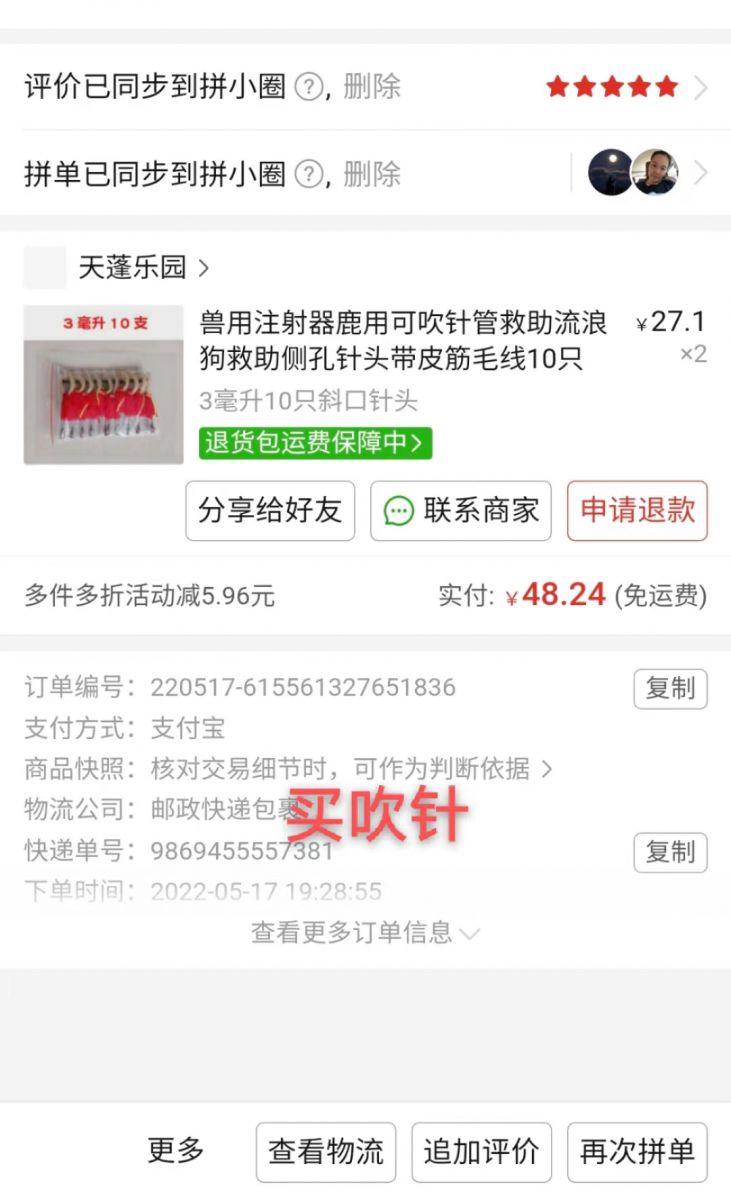Copy the express tracking number
The height and width of the screenshot is (1200, 731).
pyautogui.click(x=670, y=852)
